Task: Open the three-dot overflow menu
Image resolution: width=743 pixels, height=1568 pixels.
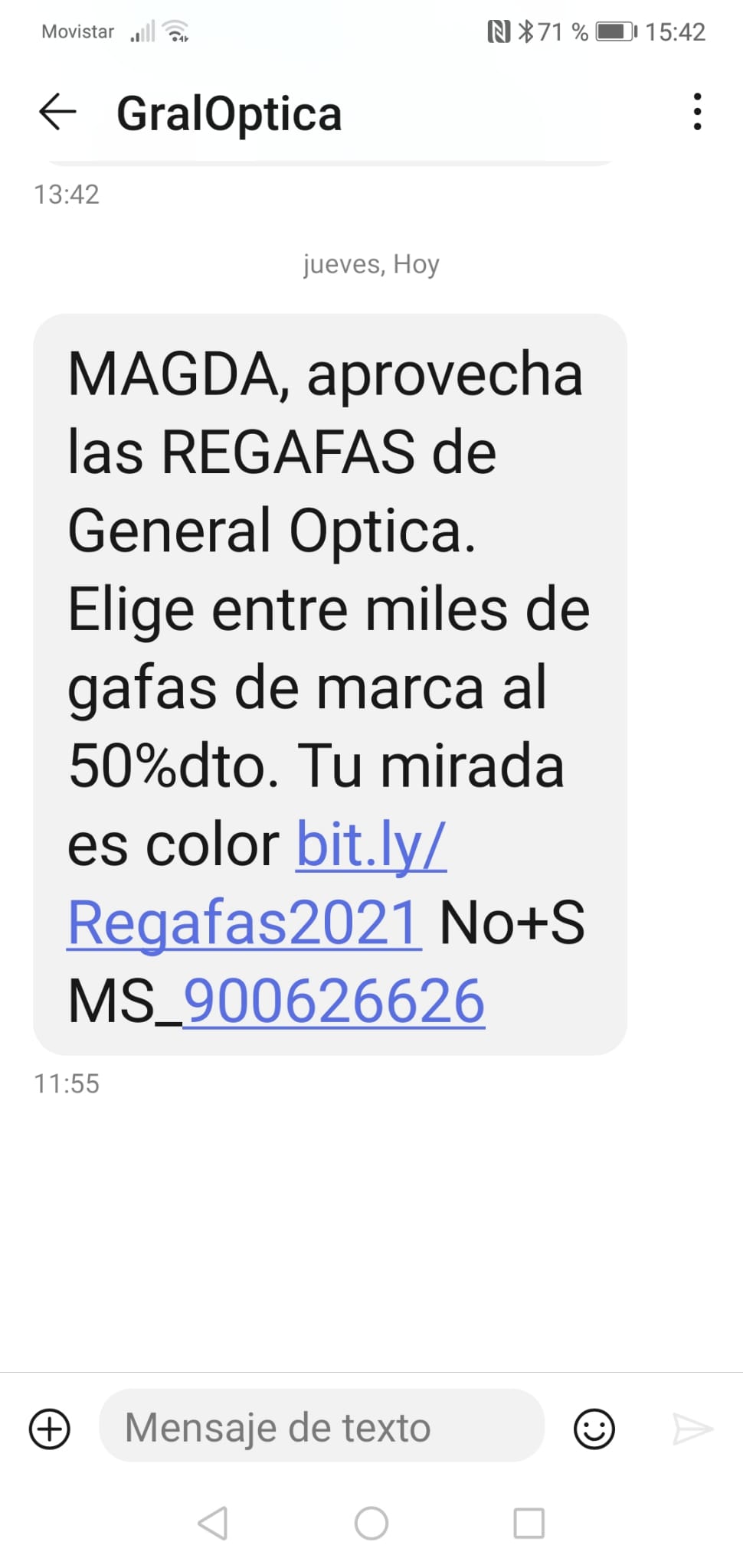Action: pos(696,112)
